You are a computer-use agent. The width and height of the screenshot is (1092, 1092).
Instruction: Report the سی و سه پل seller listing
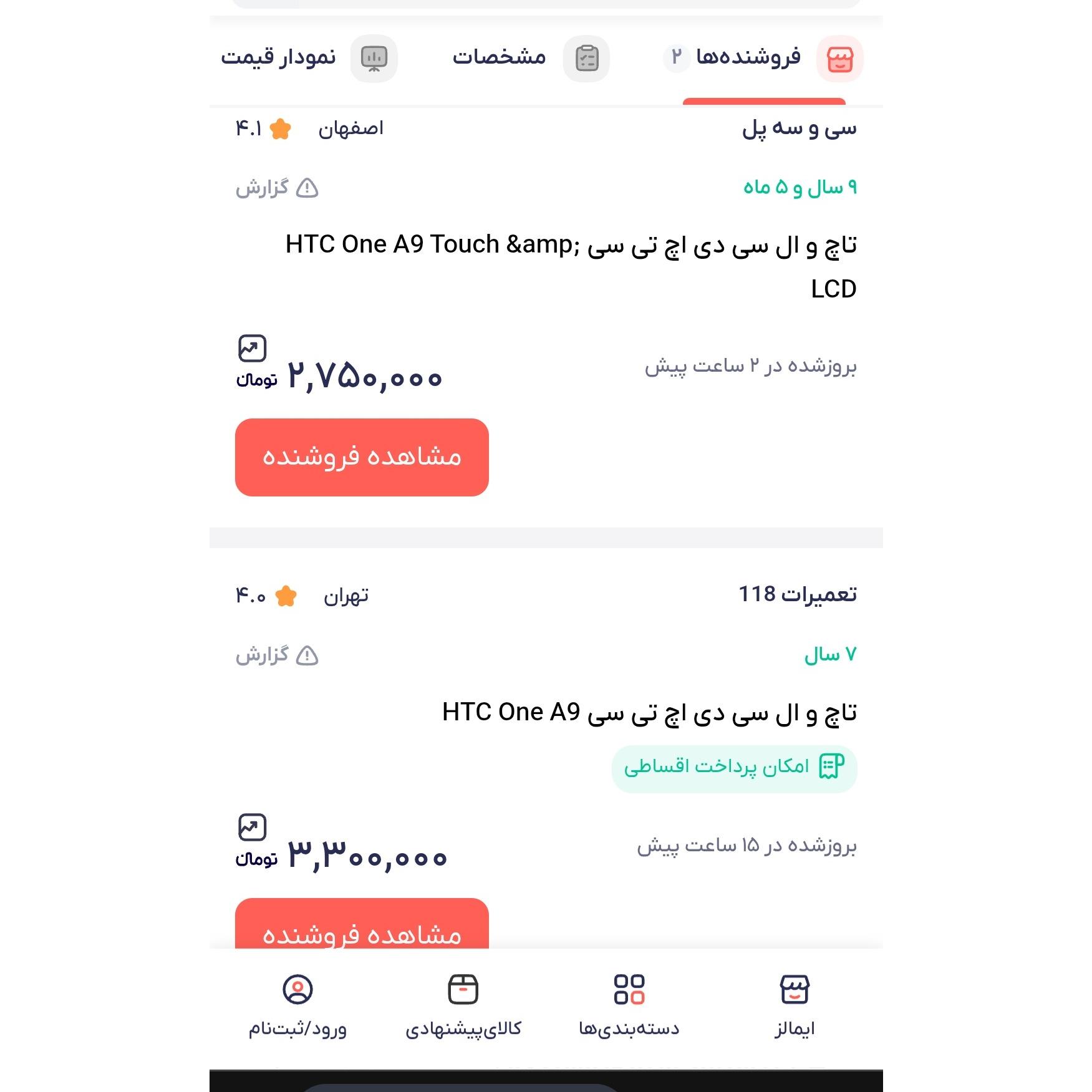277,188
